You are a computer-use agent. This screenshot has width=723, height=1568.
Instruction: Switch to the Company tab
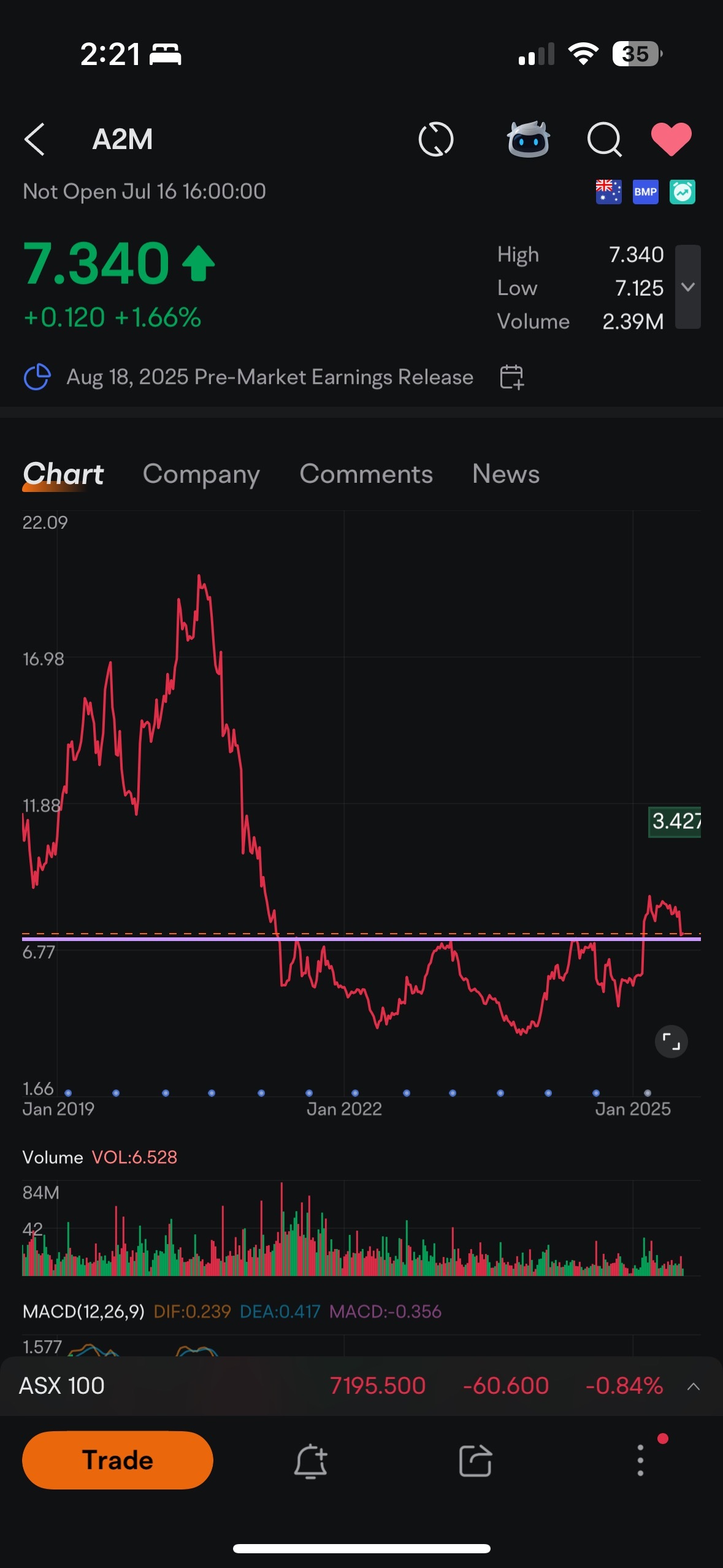coord(201,474)
